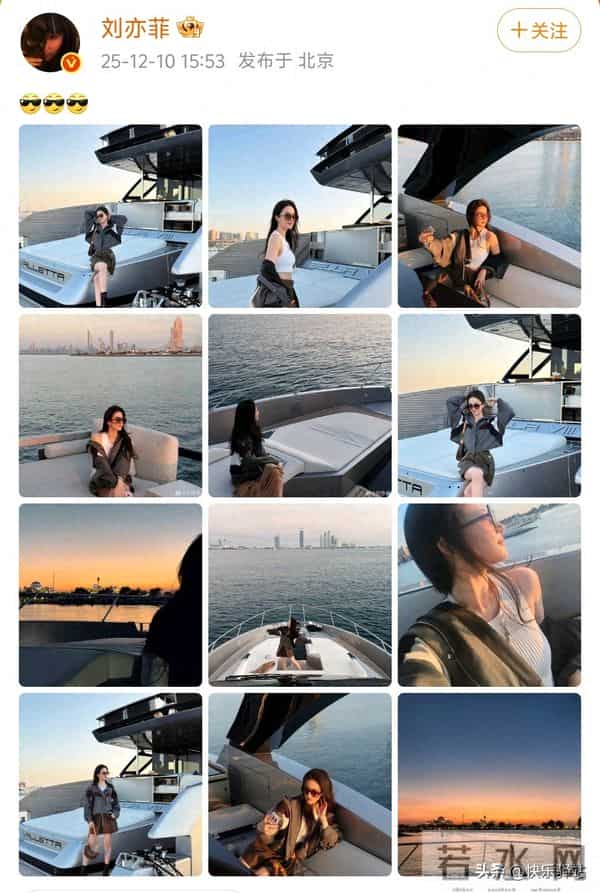Open 刘亦菲's profile avatar
This screenshot has width=600, height=893.
[50, 43]
